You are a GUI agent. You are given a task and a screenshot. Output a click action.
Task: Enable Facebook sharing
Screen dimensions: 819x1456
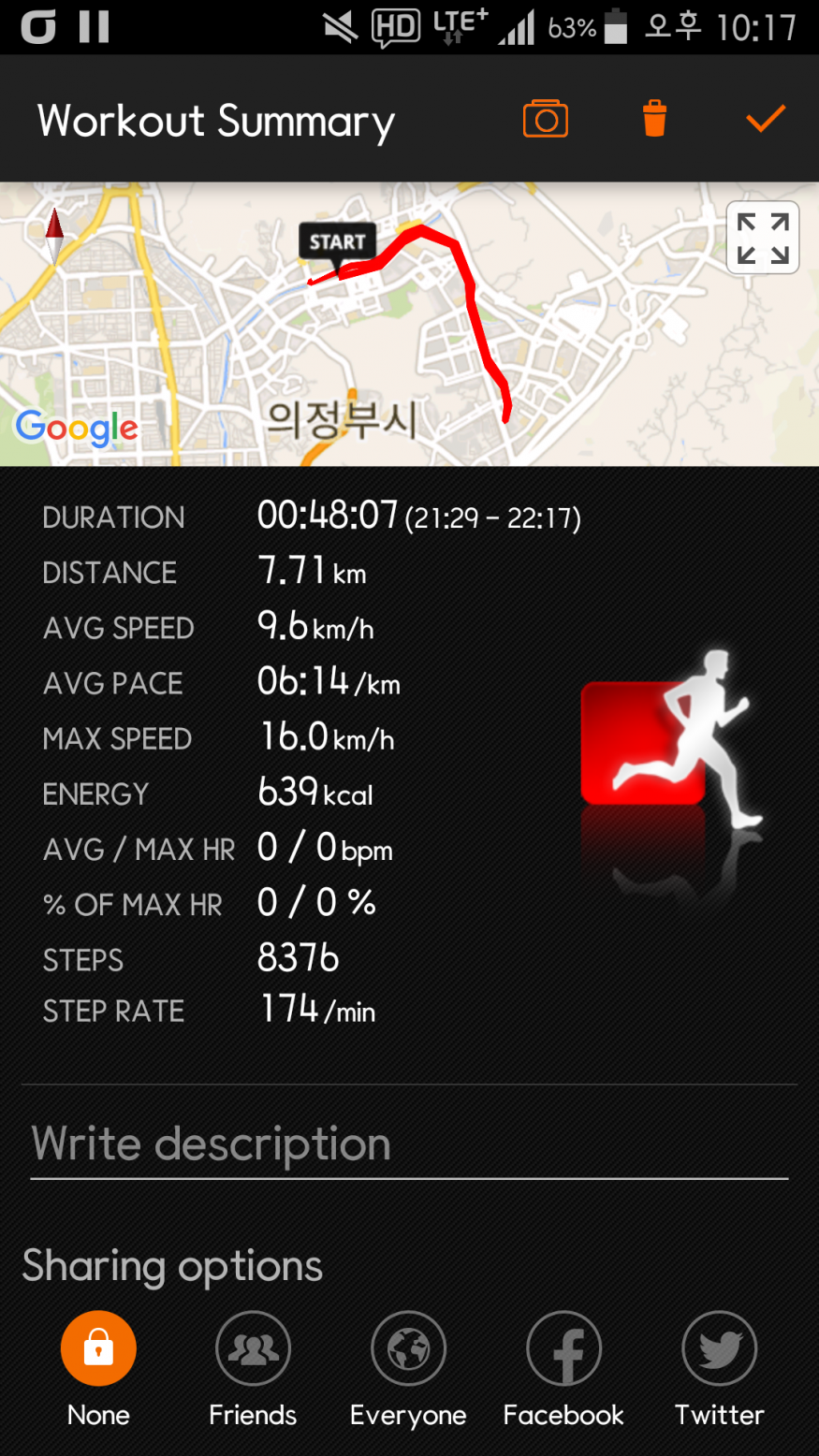coord(563,1348)
